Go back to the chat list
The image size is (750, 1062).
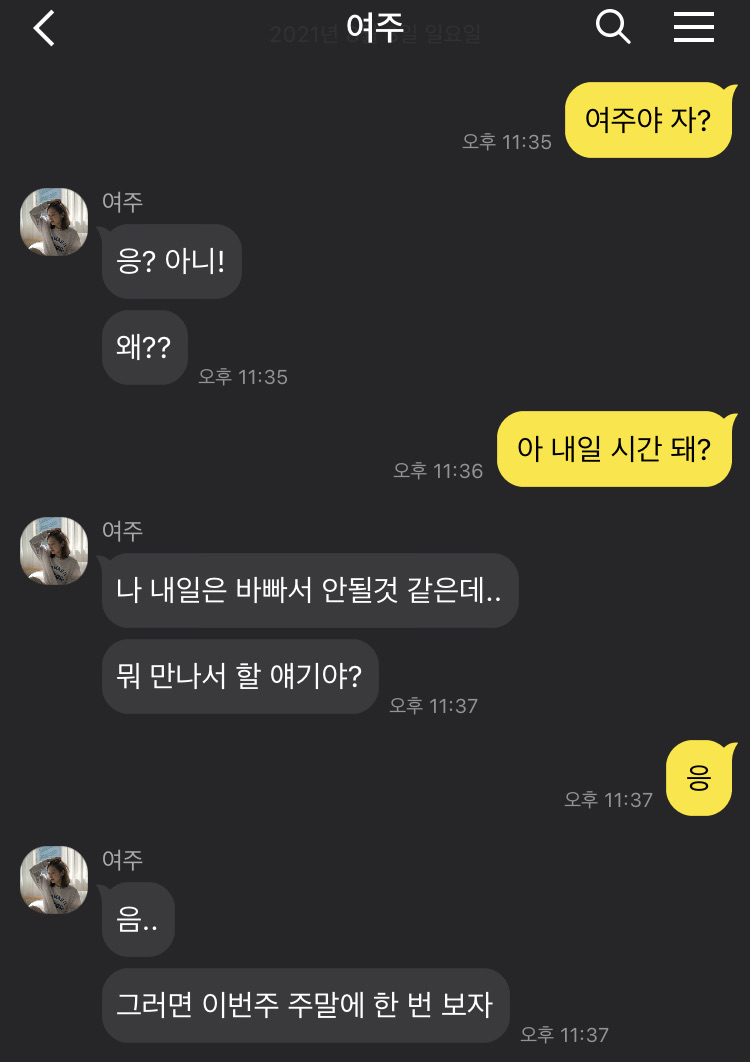[44, 29]
